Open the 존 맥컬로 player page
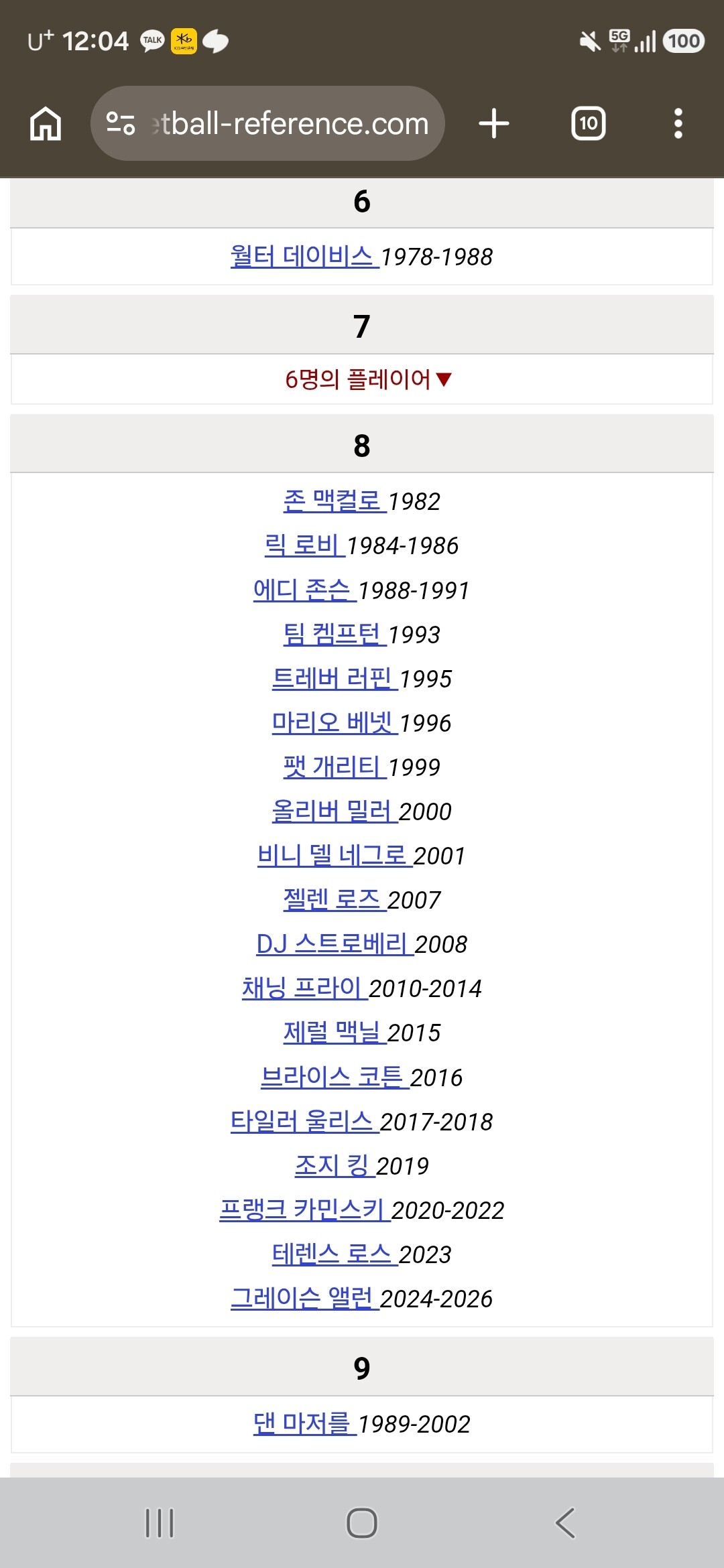The height and width of the screenshot is (1568, 724). [x=335, y=501]
